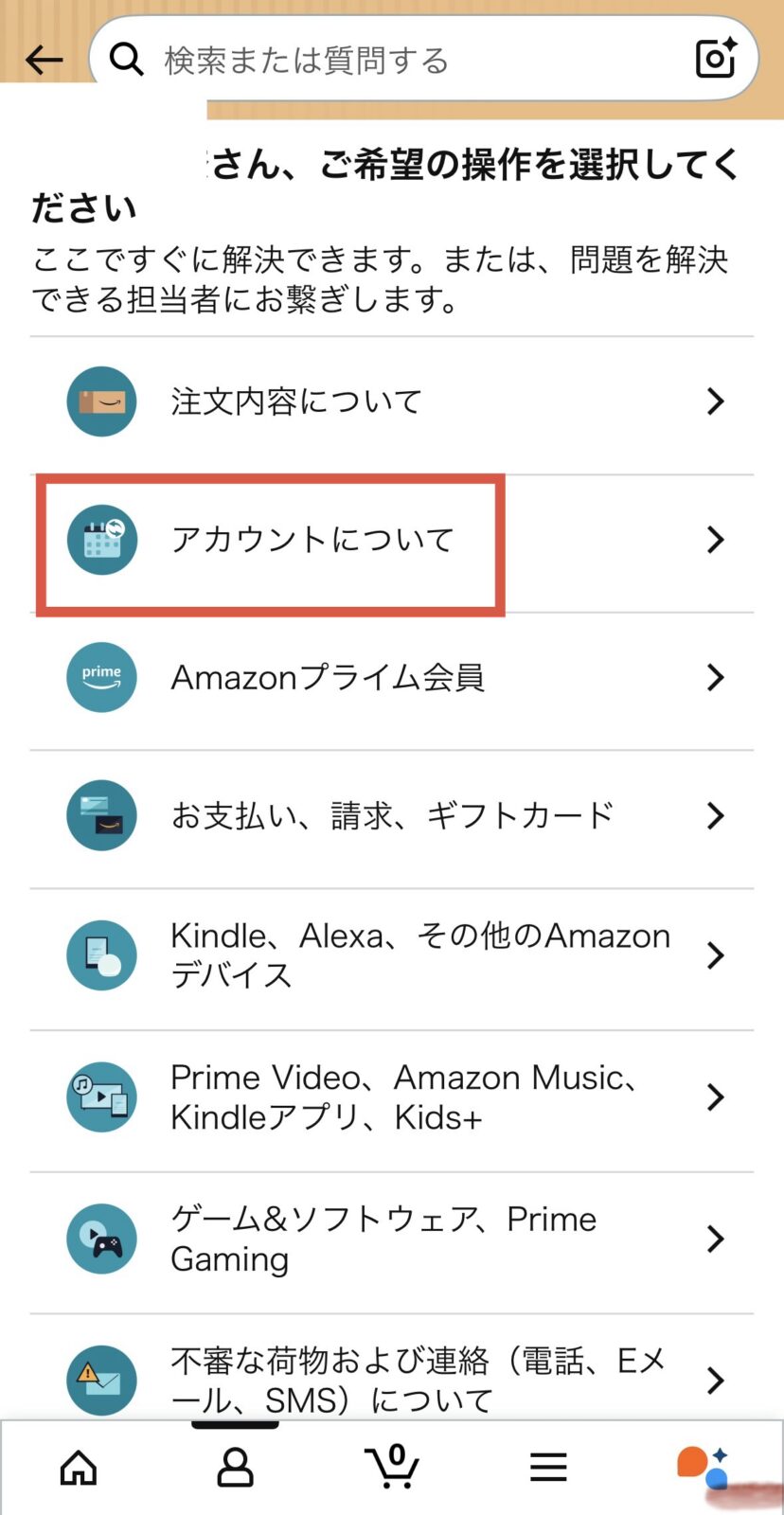
Task: Open 注文内容について help topic
Action: click(x=391, y=401)
